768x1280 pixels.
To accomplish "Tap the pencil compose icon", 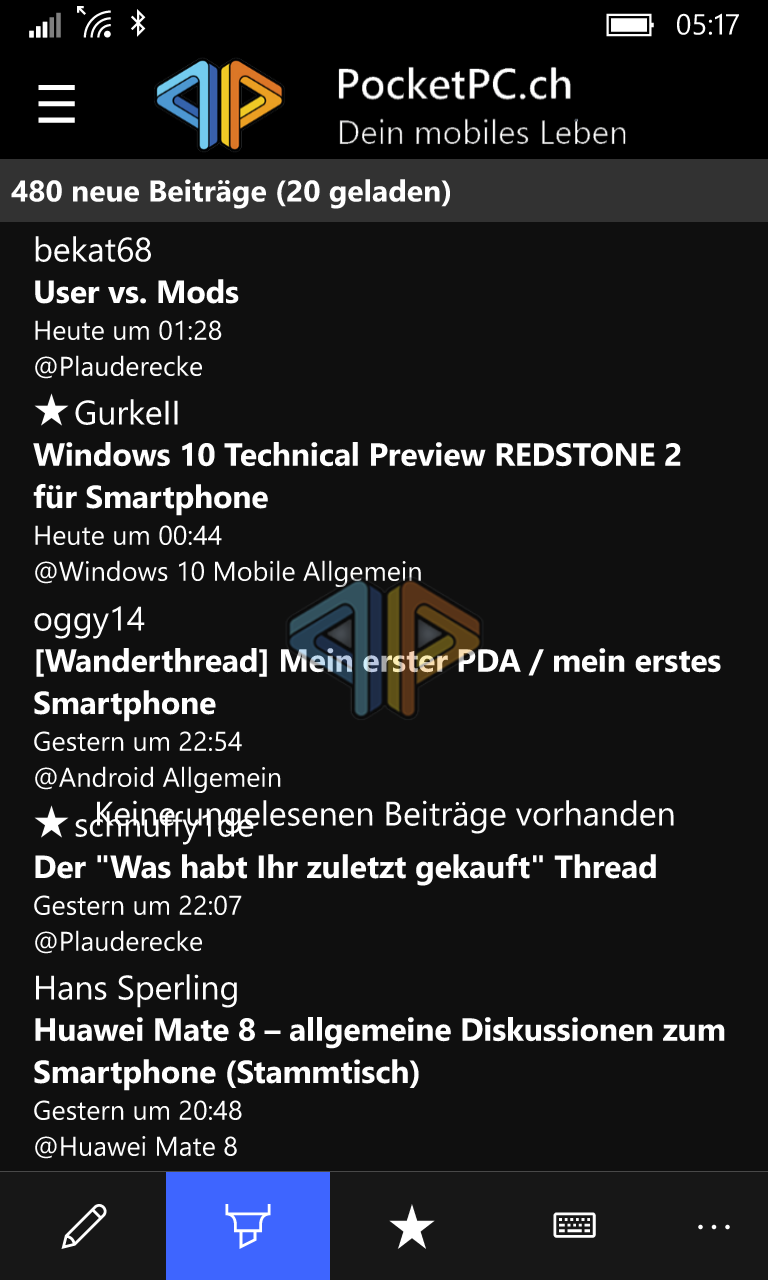I will (x=83, y=1226).
